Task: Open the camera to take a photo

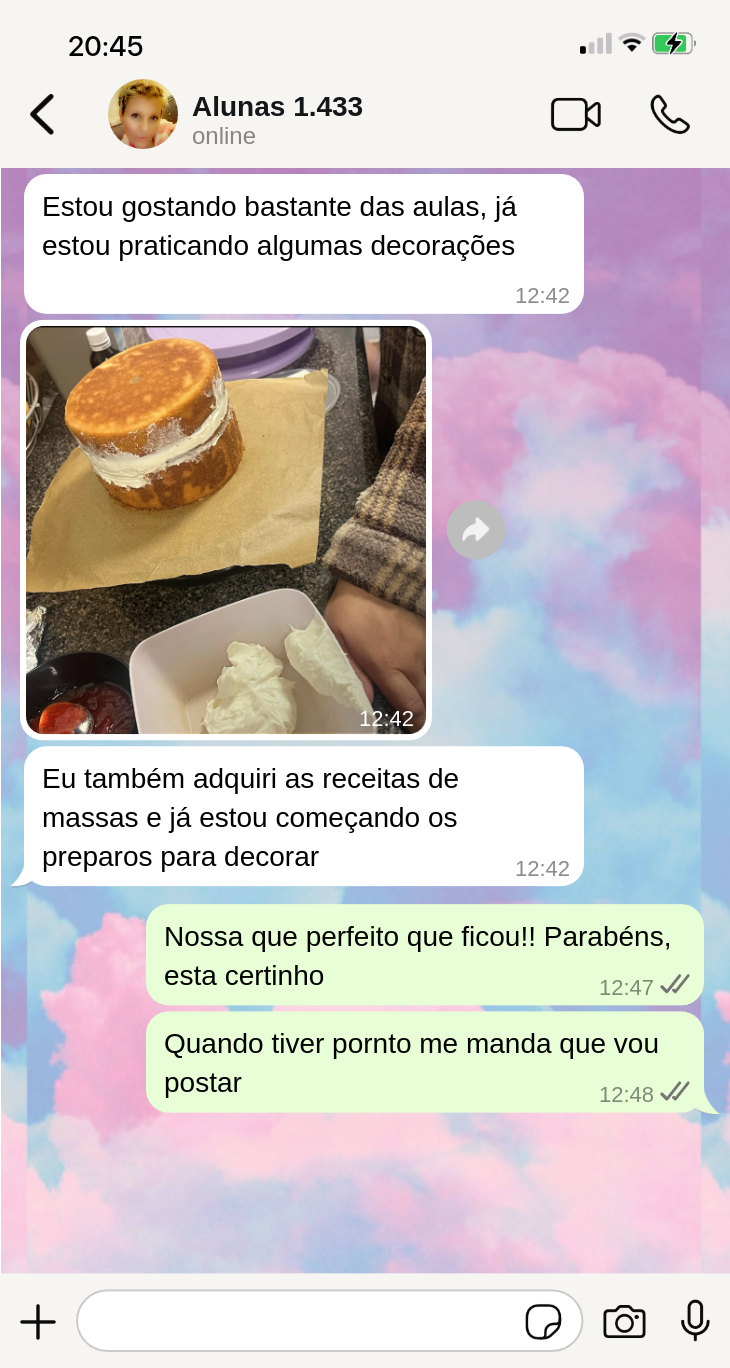Action: tap(624, 1322)
